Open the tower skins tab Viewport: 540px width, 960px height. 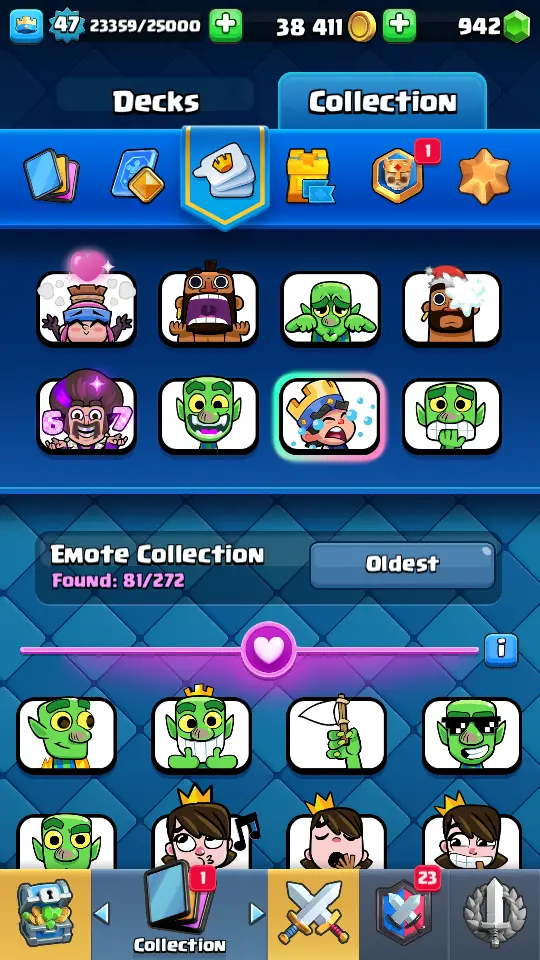311,176
